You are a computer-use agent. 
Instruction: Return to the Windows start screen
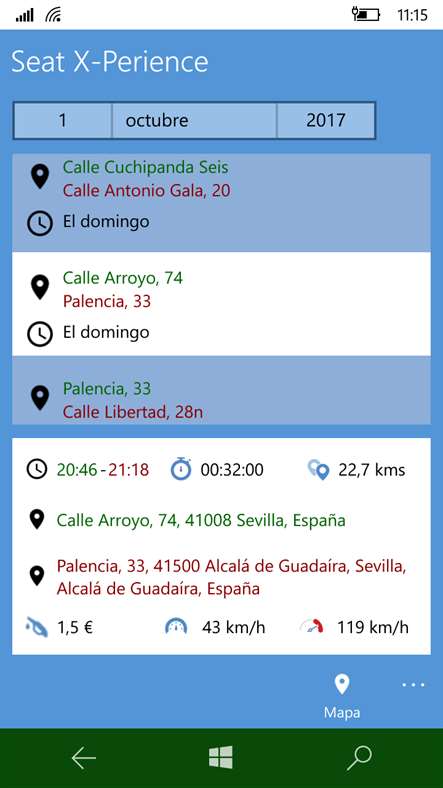point(221,757)
